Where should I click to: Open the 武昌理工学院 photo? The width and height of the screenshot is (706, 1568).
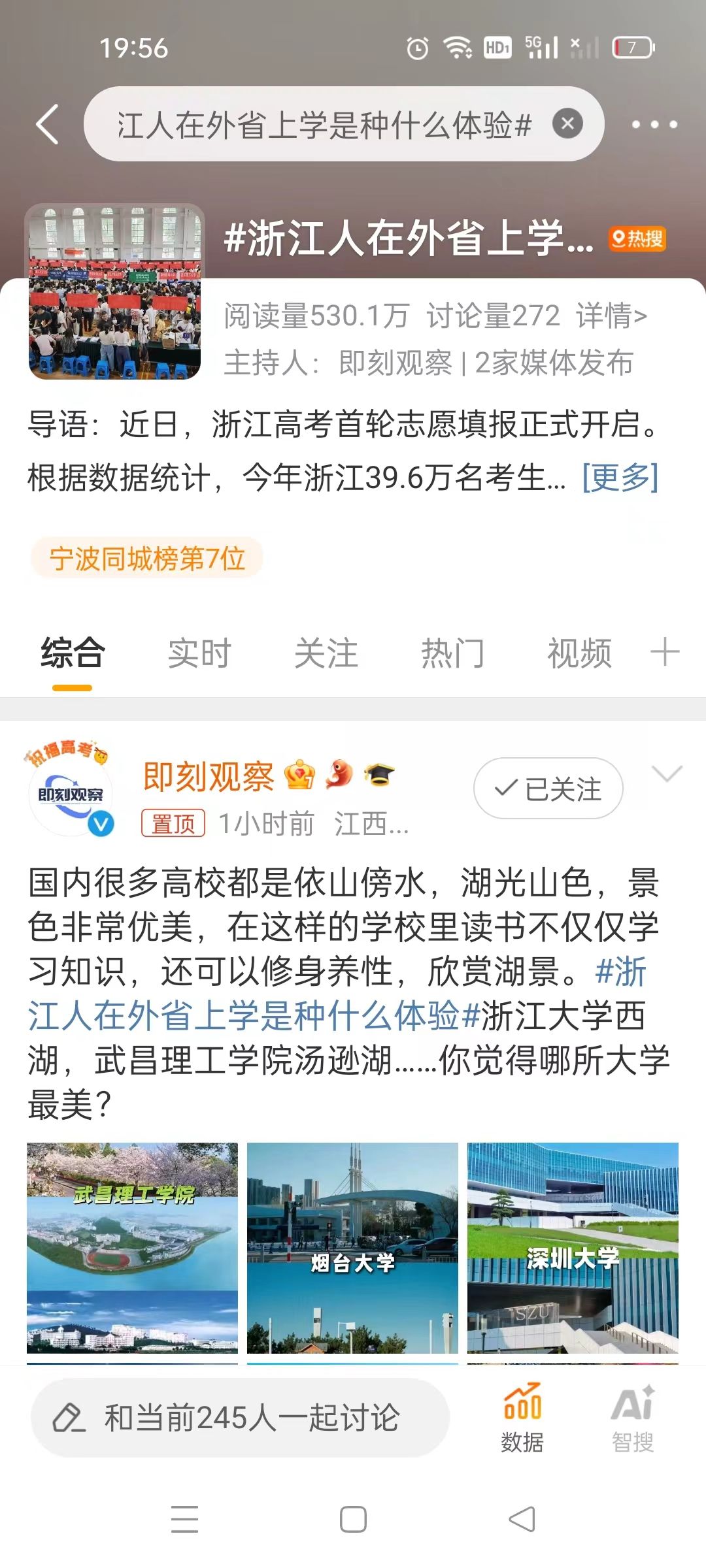(132, 1247)
